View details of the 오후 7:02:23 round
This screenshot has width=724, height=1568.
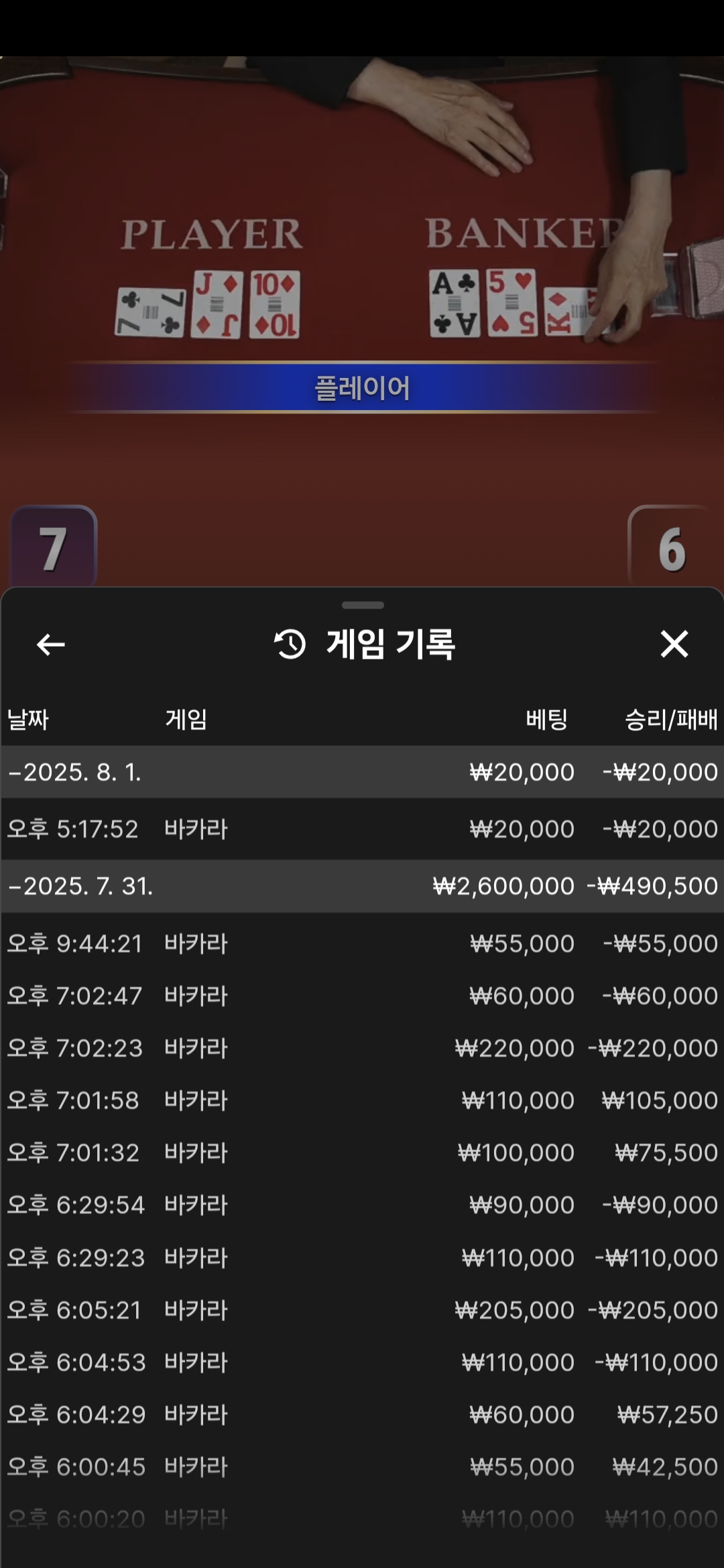click(x=362, y=1048)
